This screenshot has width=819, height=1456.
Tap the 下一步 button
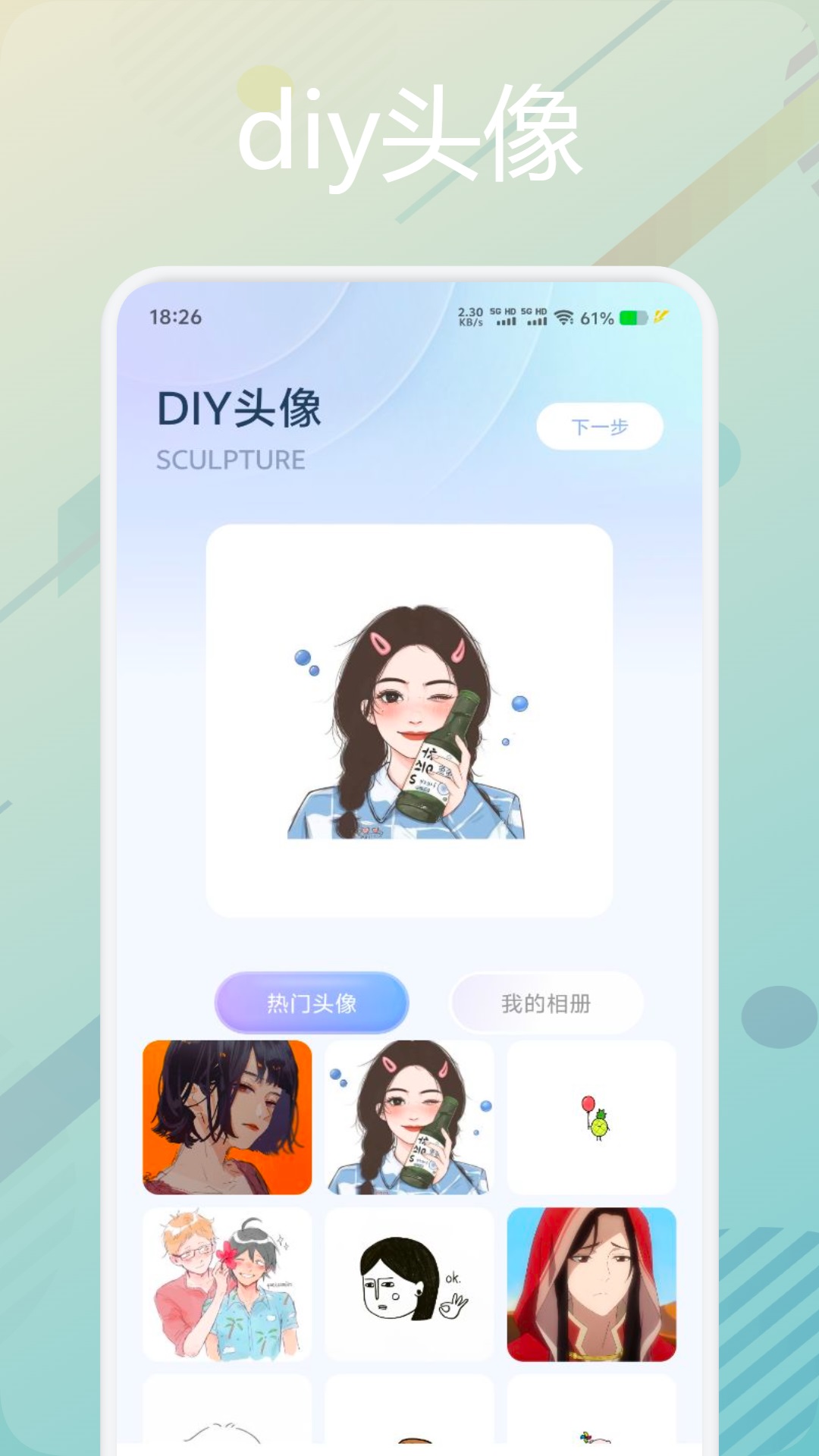point(599,428)
